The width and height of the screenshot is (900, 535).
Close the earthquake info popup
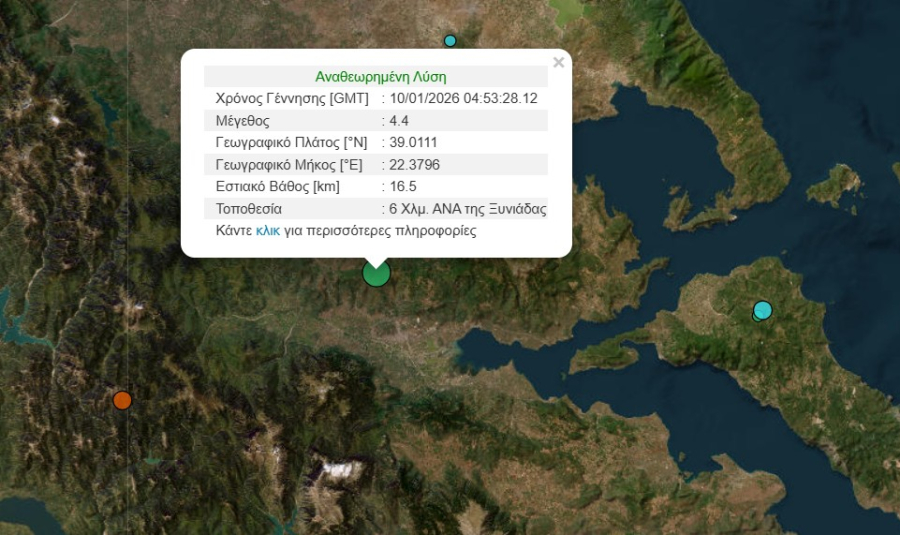(x=558, y=63)
